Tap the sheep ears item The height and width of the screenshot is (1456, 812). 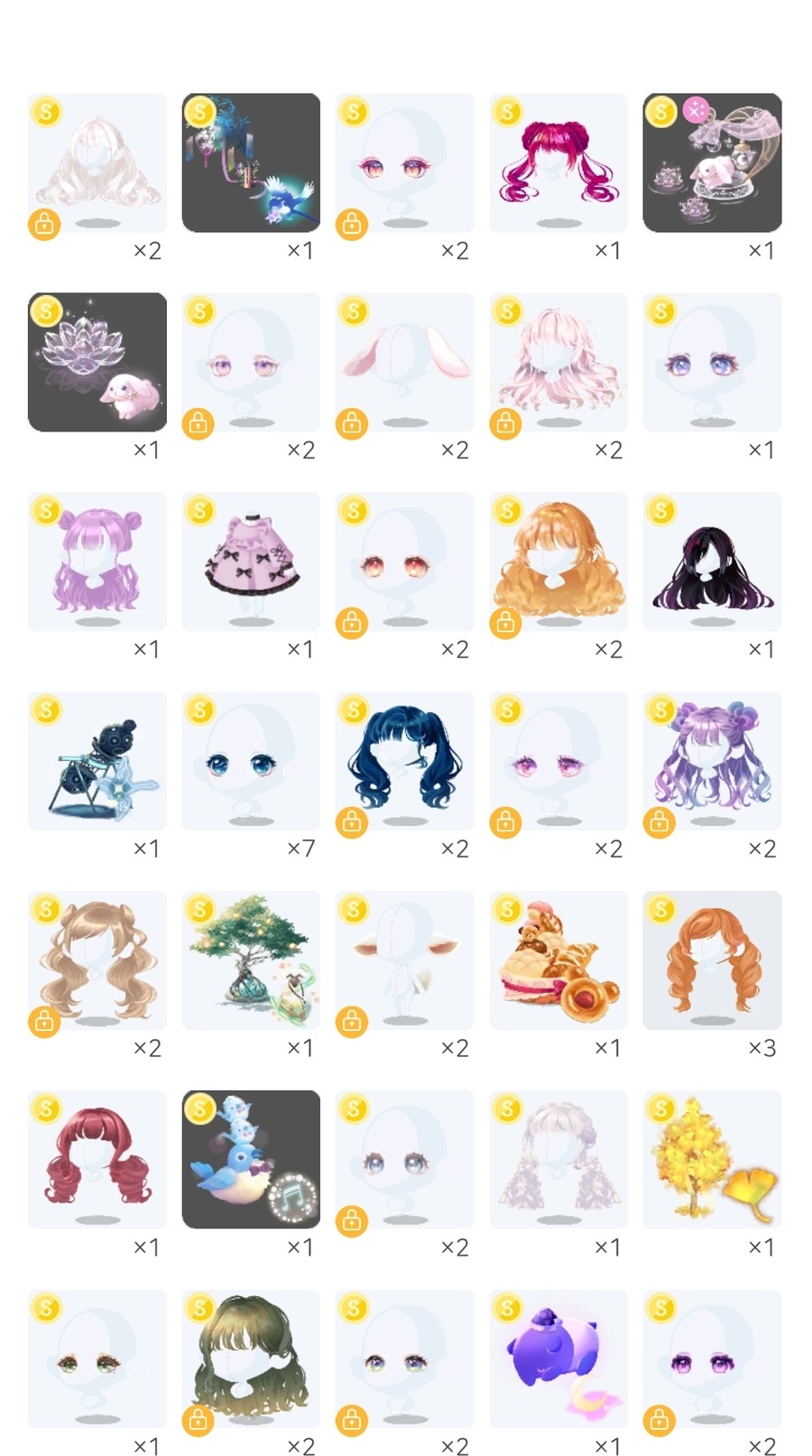[x=405, y=960]
